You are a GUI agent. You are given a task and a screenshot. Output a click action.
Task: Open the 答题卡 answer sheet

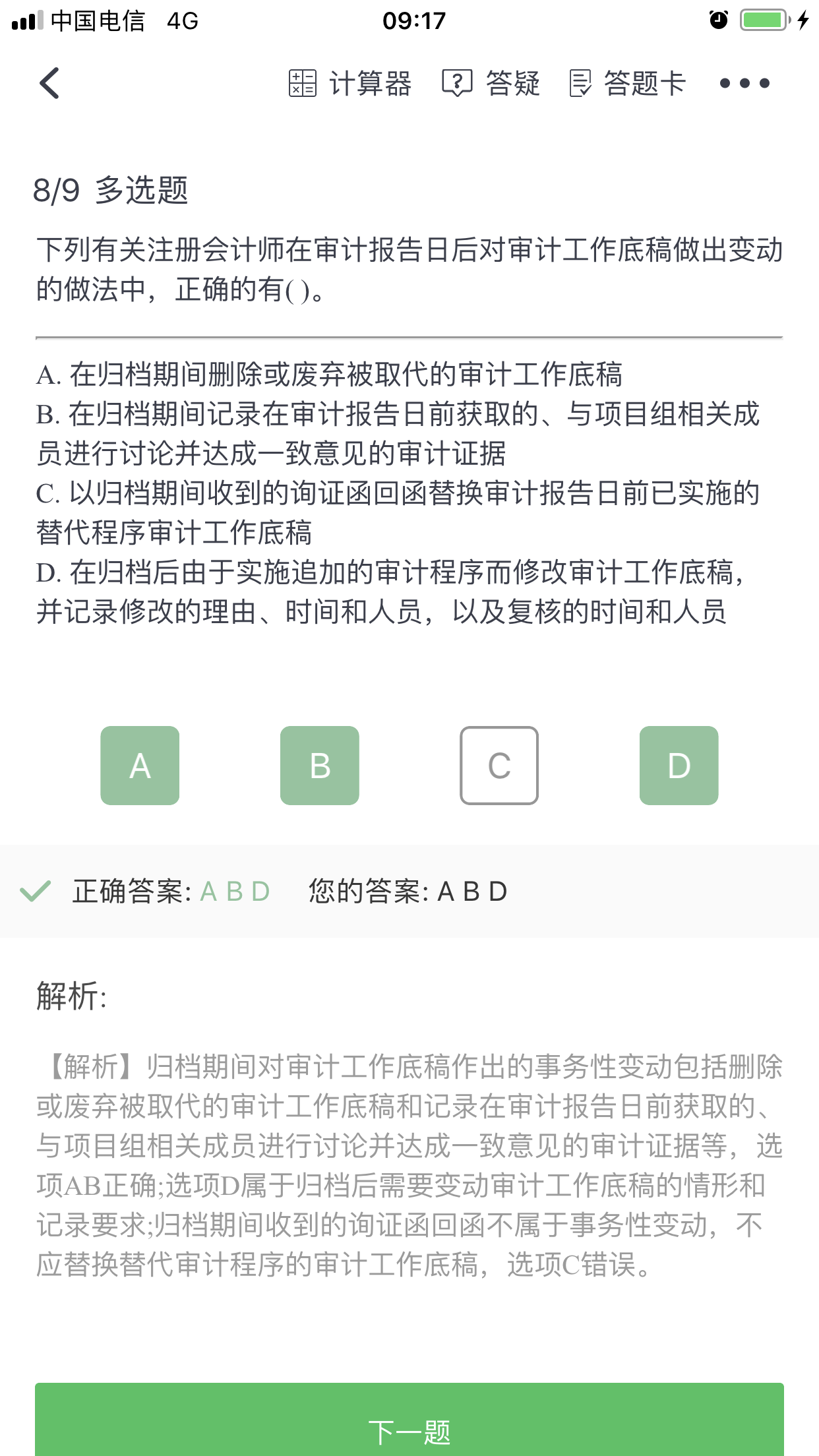pyautogui.click(x=628, y=84)
